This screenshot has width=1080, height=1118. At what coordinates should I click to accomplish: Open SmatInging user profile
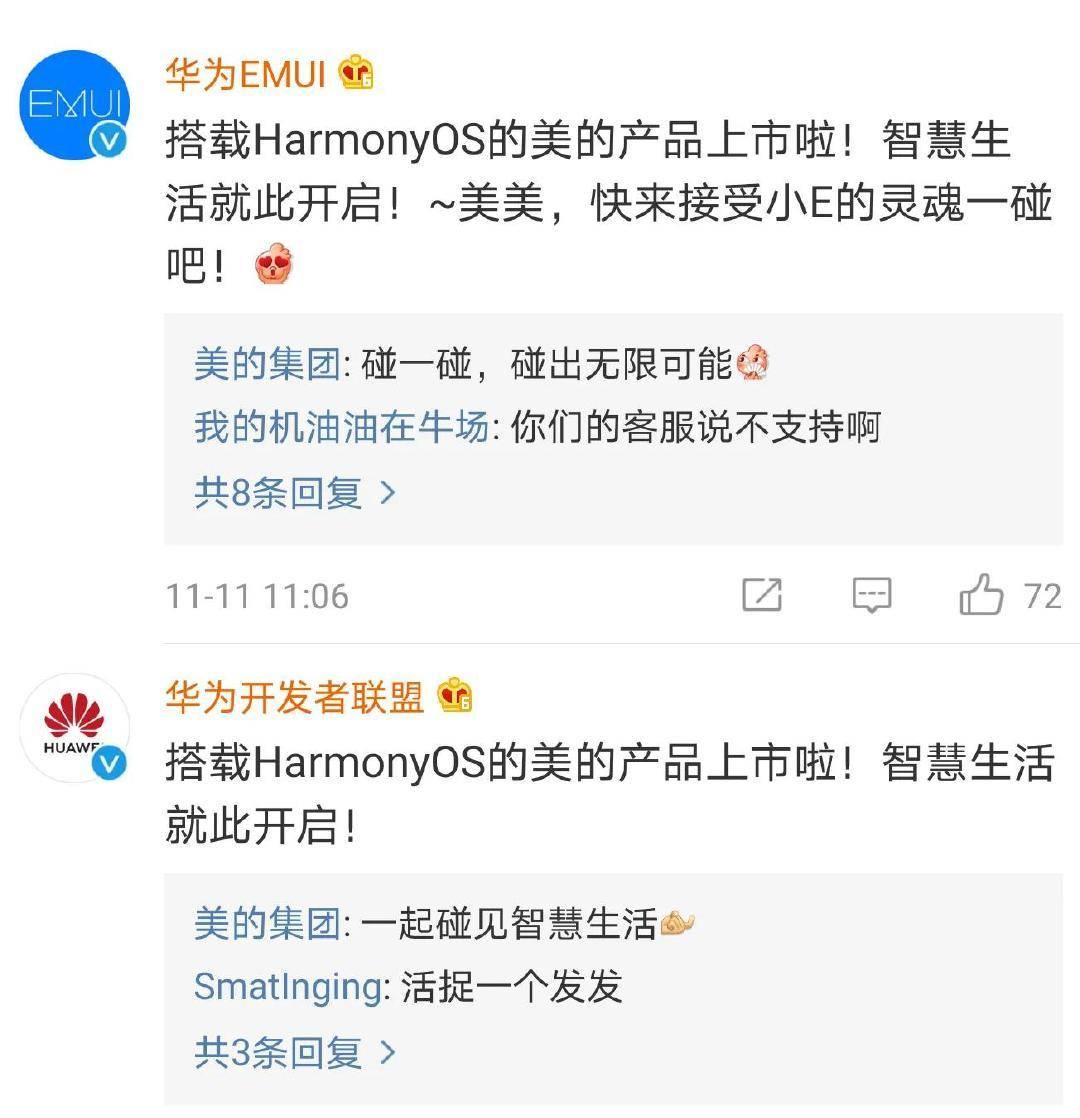[288, 987]
